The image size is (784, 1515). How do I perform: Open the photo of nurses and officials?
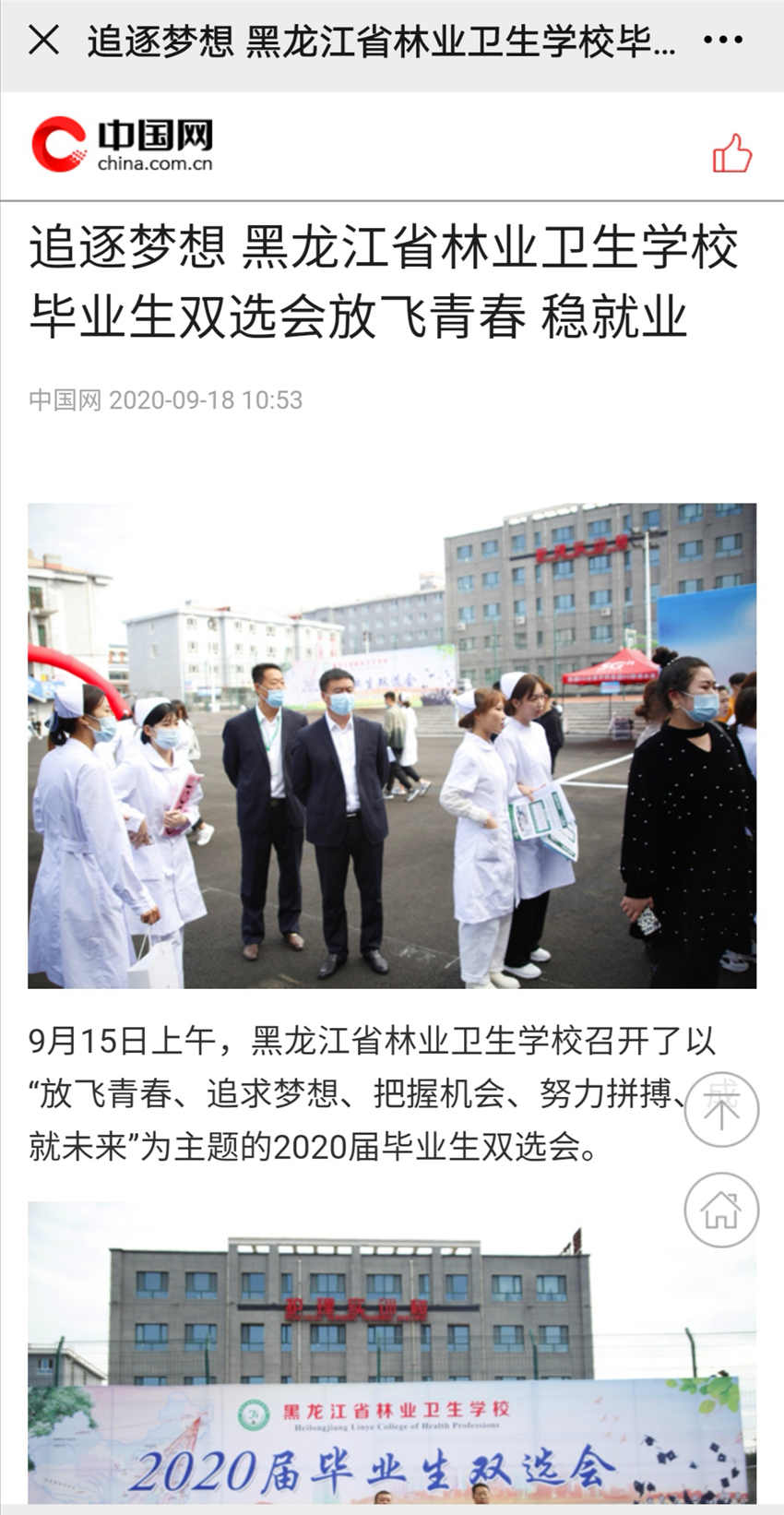point(392,746)
